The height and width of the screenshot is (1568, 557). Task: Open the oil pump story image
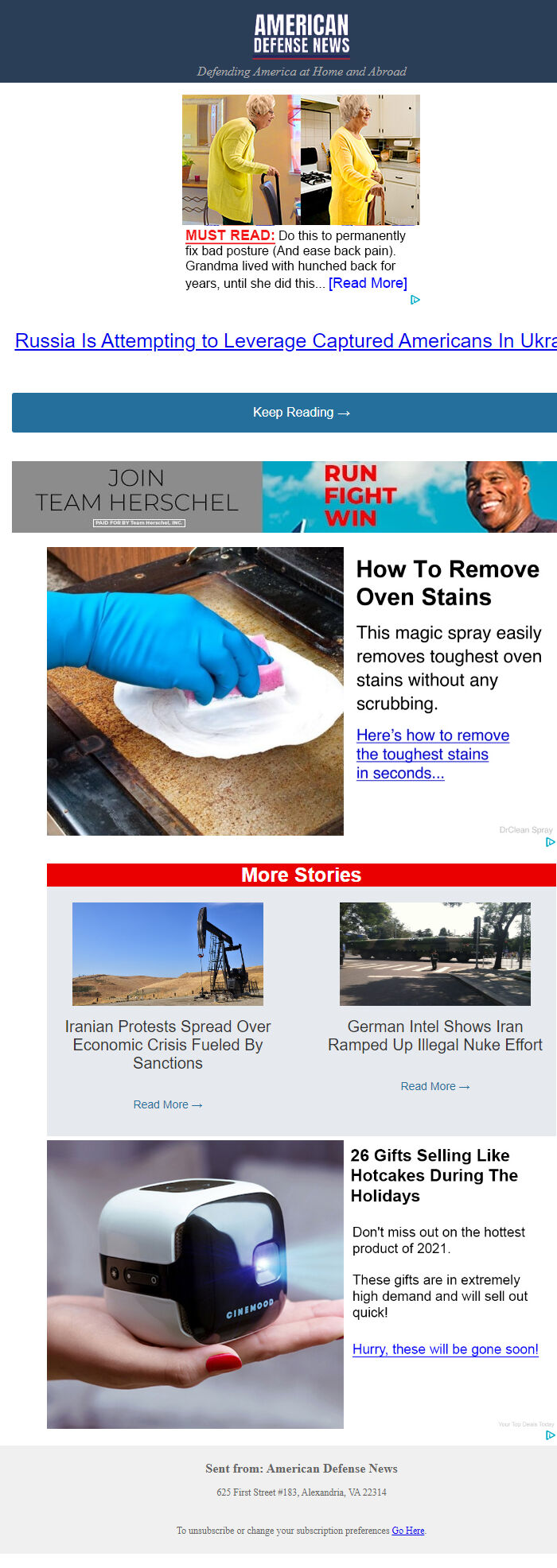(x=168, y=953)
